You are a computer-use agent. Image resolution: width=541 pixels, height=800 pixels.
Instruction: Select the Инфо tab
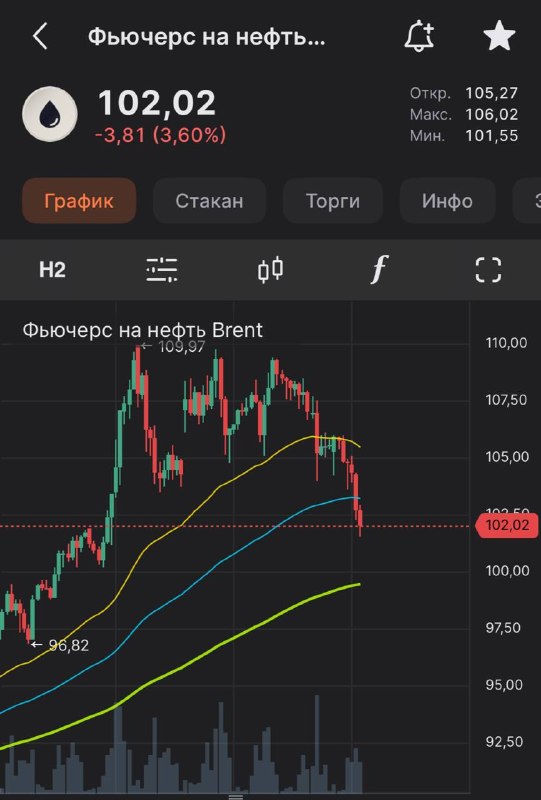coord(447,201)
